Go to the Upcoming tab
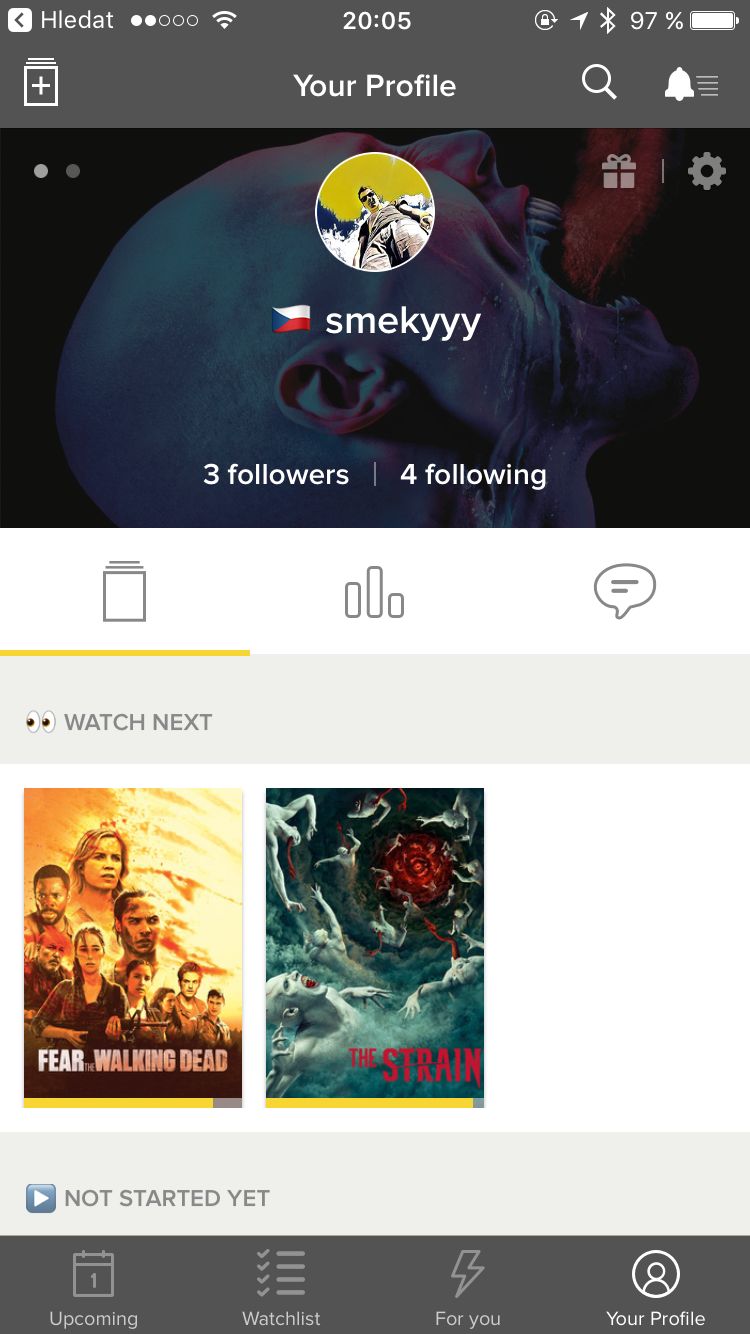 [94, 1288]
